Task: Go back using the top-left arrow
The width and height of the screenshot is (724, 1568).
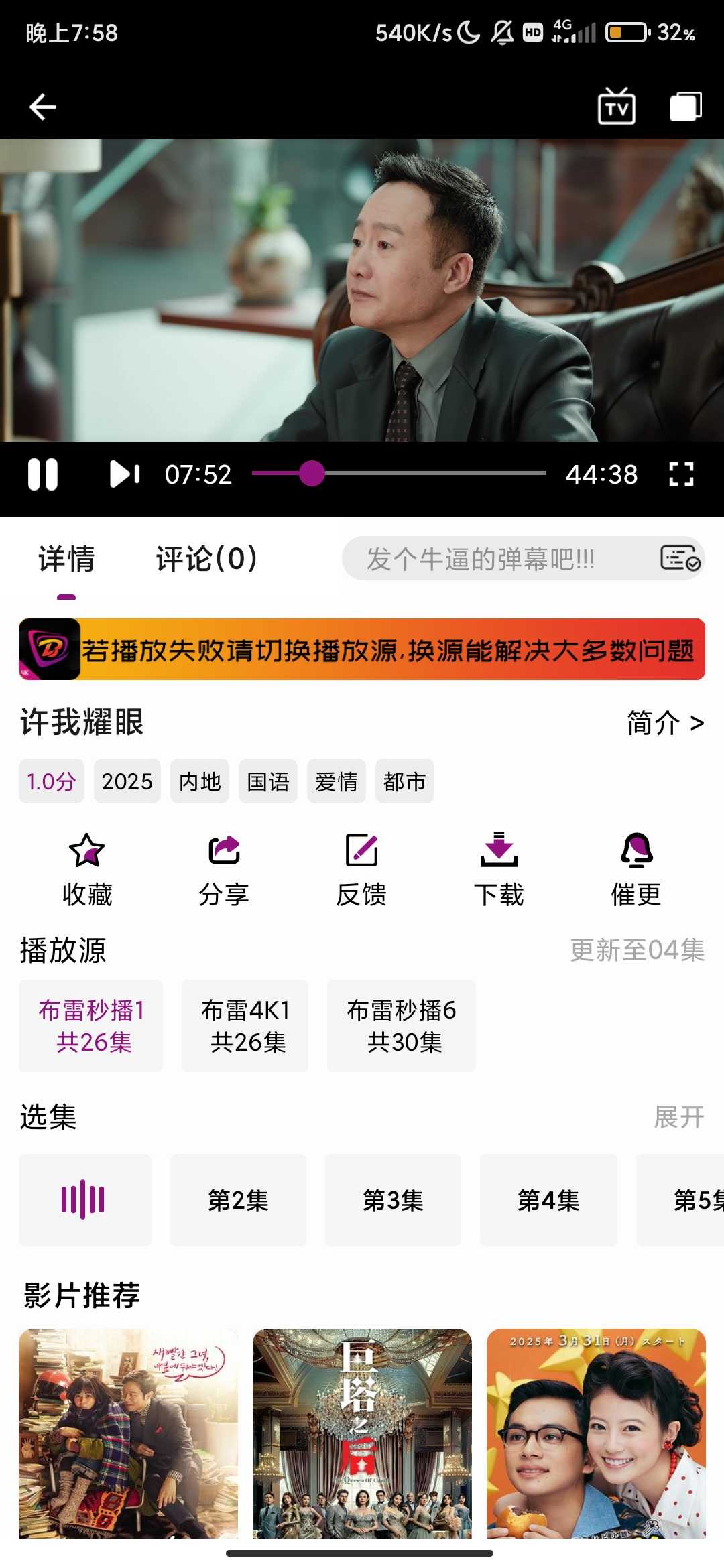Action: 43,107
